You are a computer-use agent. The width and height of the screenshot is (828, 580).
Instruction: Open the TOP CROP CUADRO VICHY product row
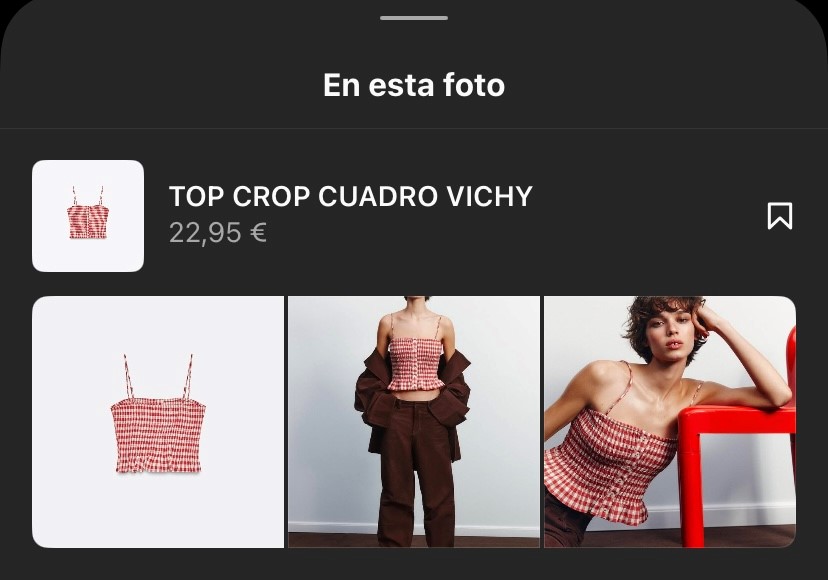pyautogui.click(x=350, y=214)
